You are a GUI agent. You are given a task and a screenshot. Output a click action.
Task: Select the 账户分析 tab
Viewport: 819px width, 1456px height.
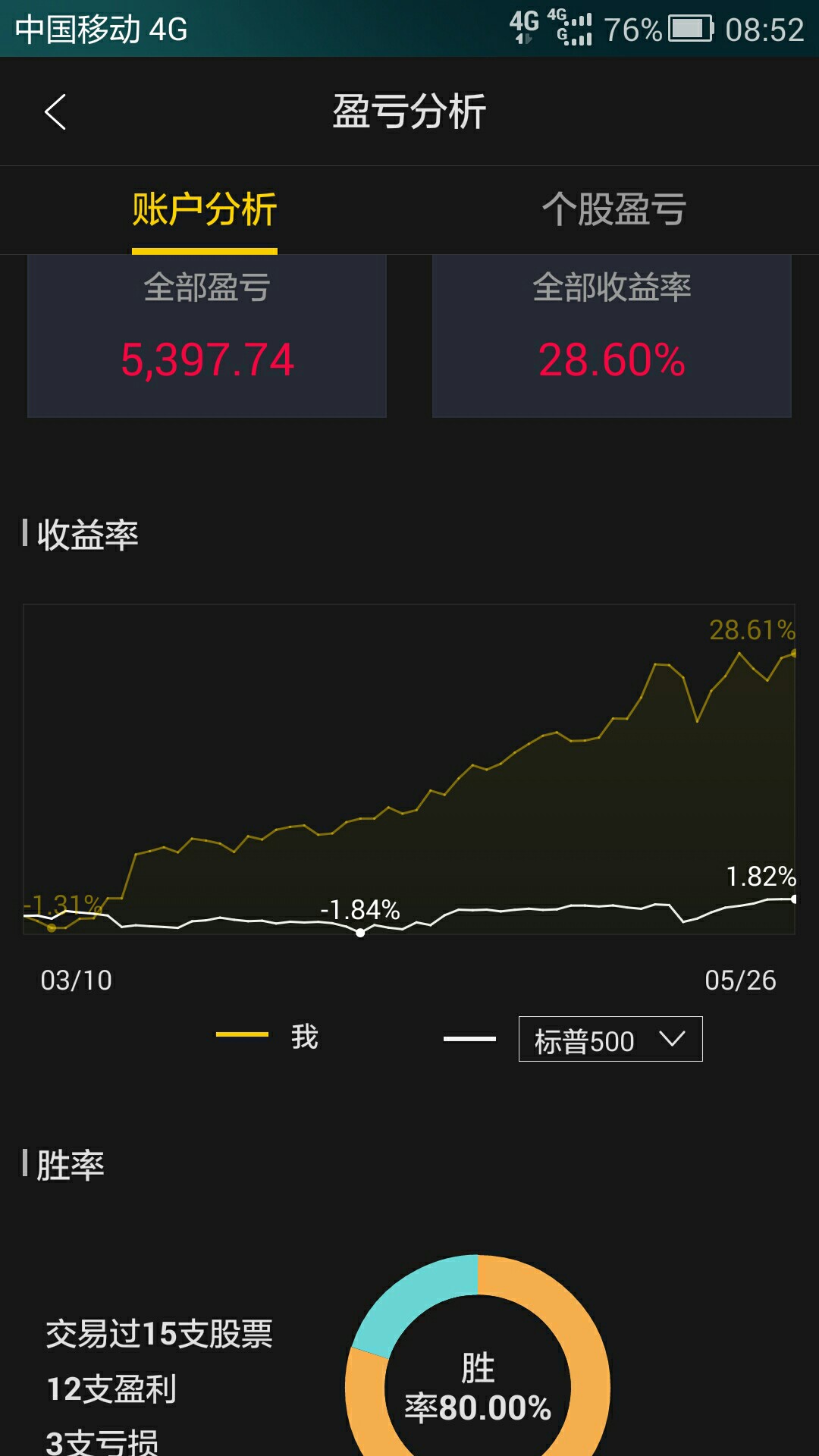(x=205, y=209)
